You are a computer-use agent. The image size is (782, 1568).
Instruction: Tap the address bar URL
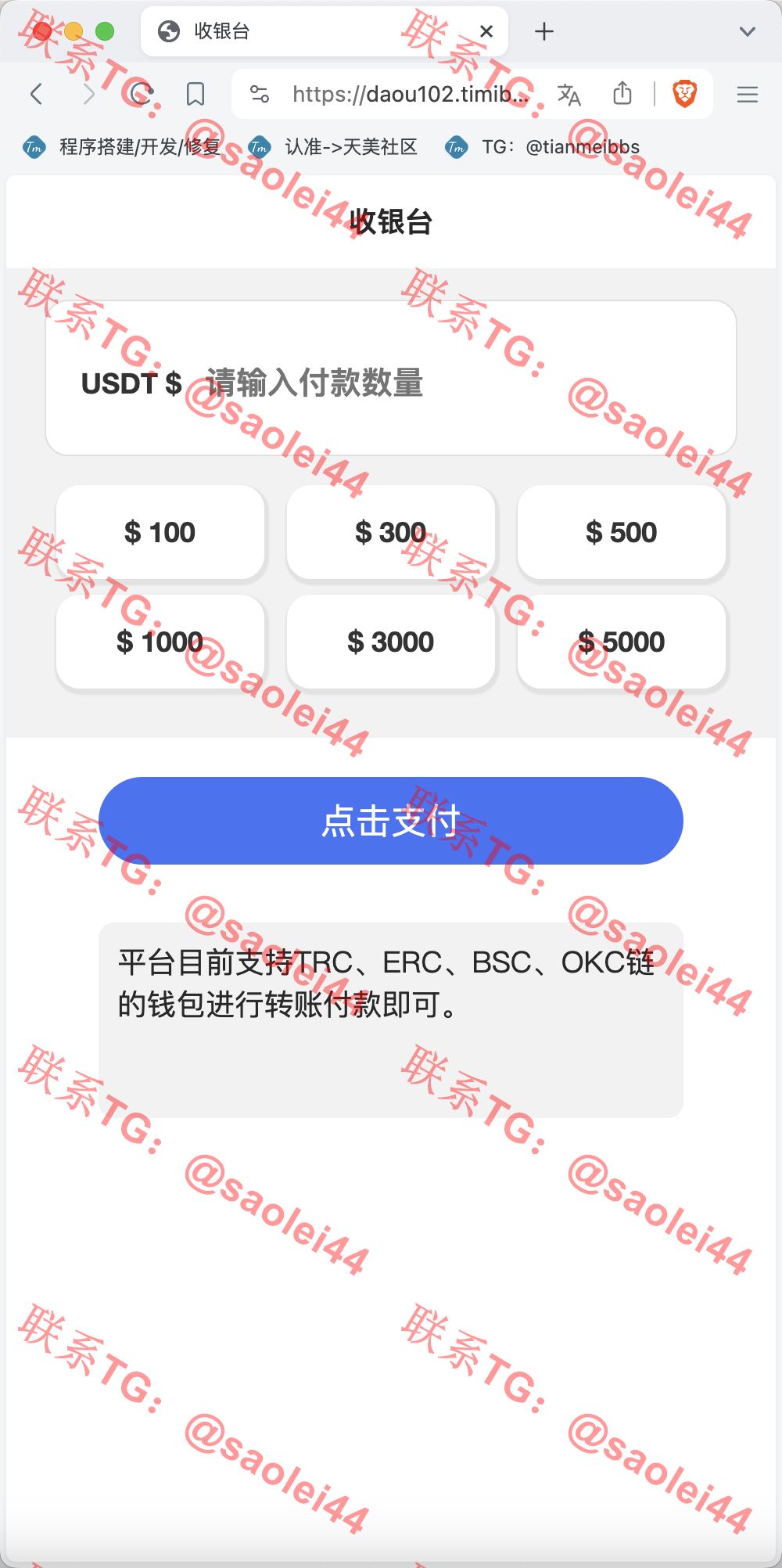tap(410, 95)
